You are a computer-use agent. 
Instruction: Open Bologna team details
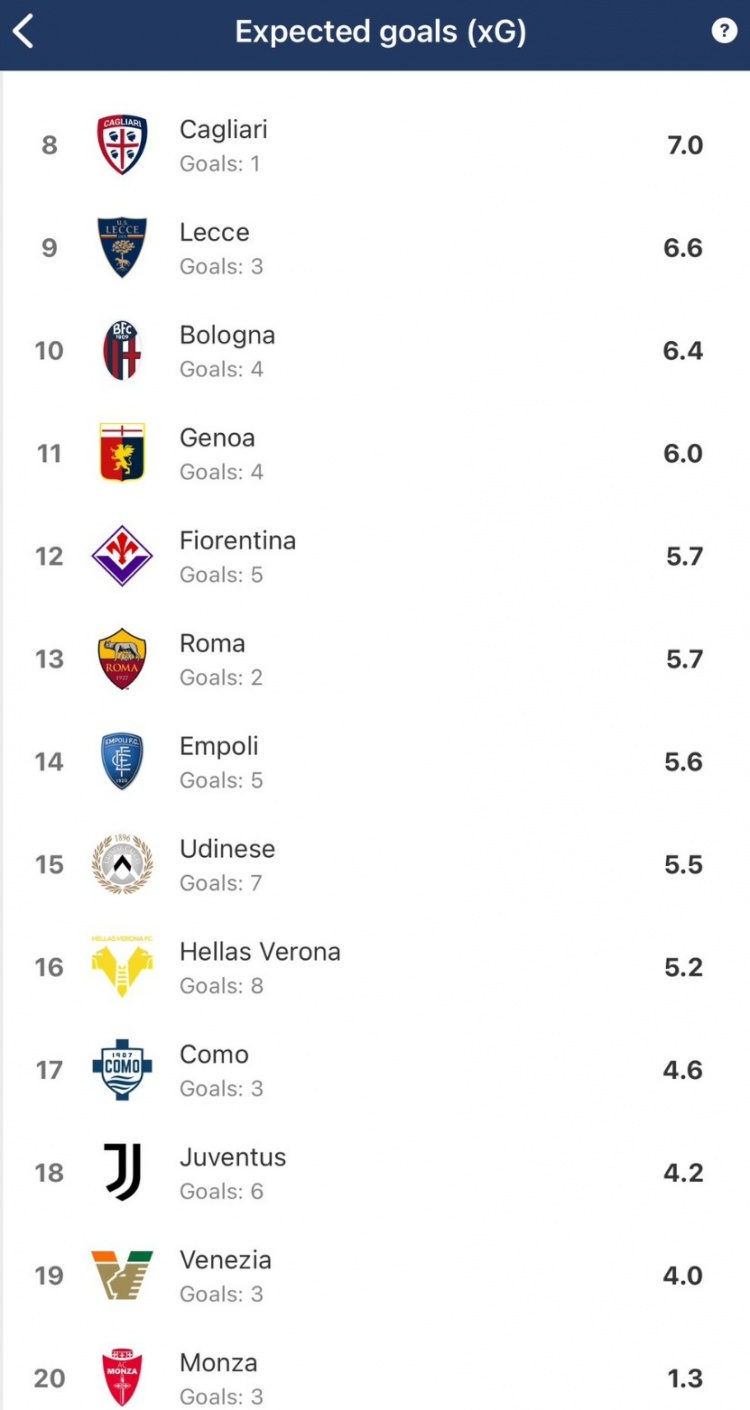(375, 351)
